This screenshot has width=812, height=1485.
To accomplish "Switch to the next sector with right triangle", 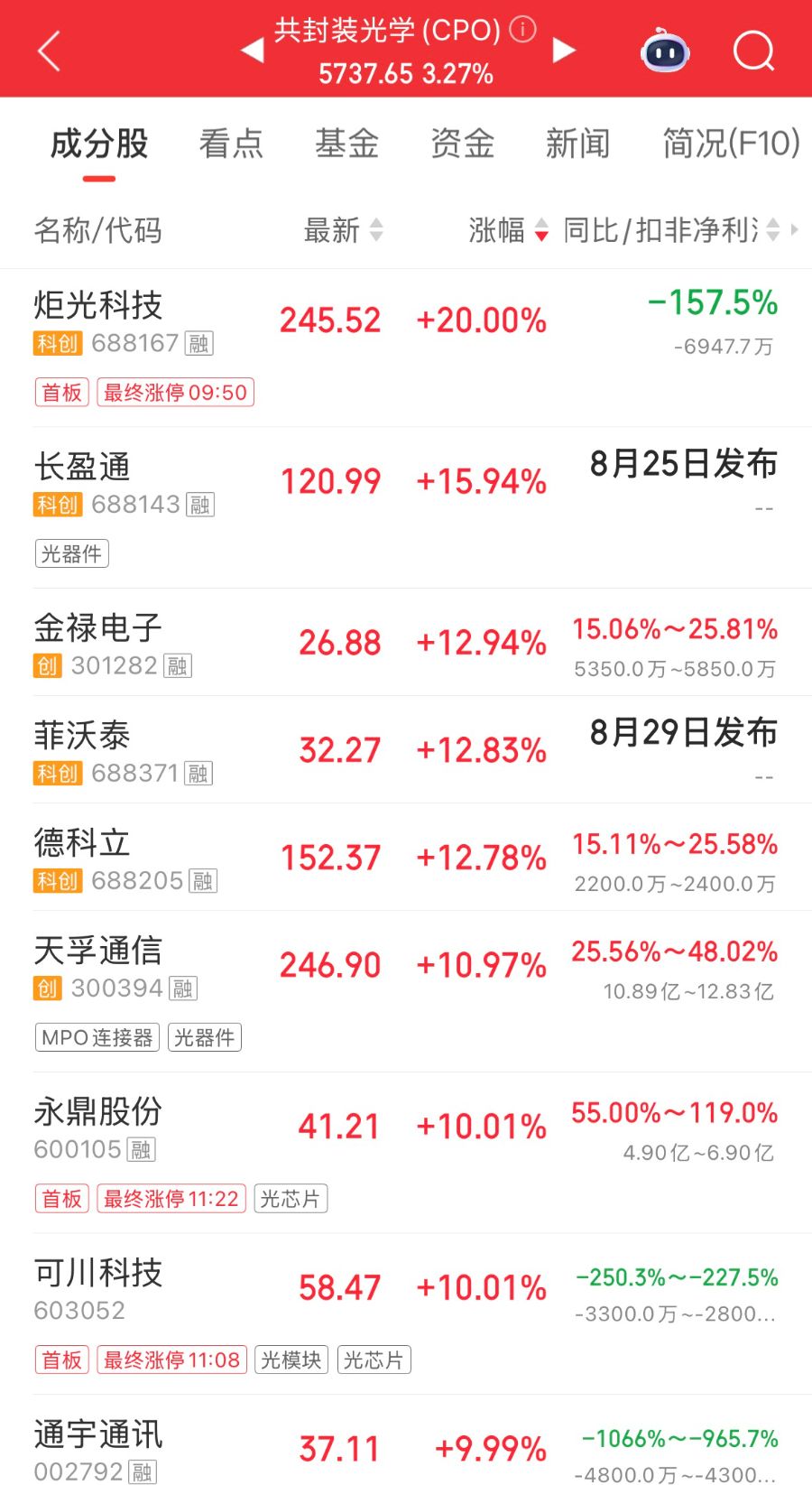I will [x=564, y=51].
